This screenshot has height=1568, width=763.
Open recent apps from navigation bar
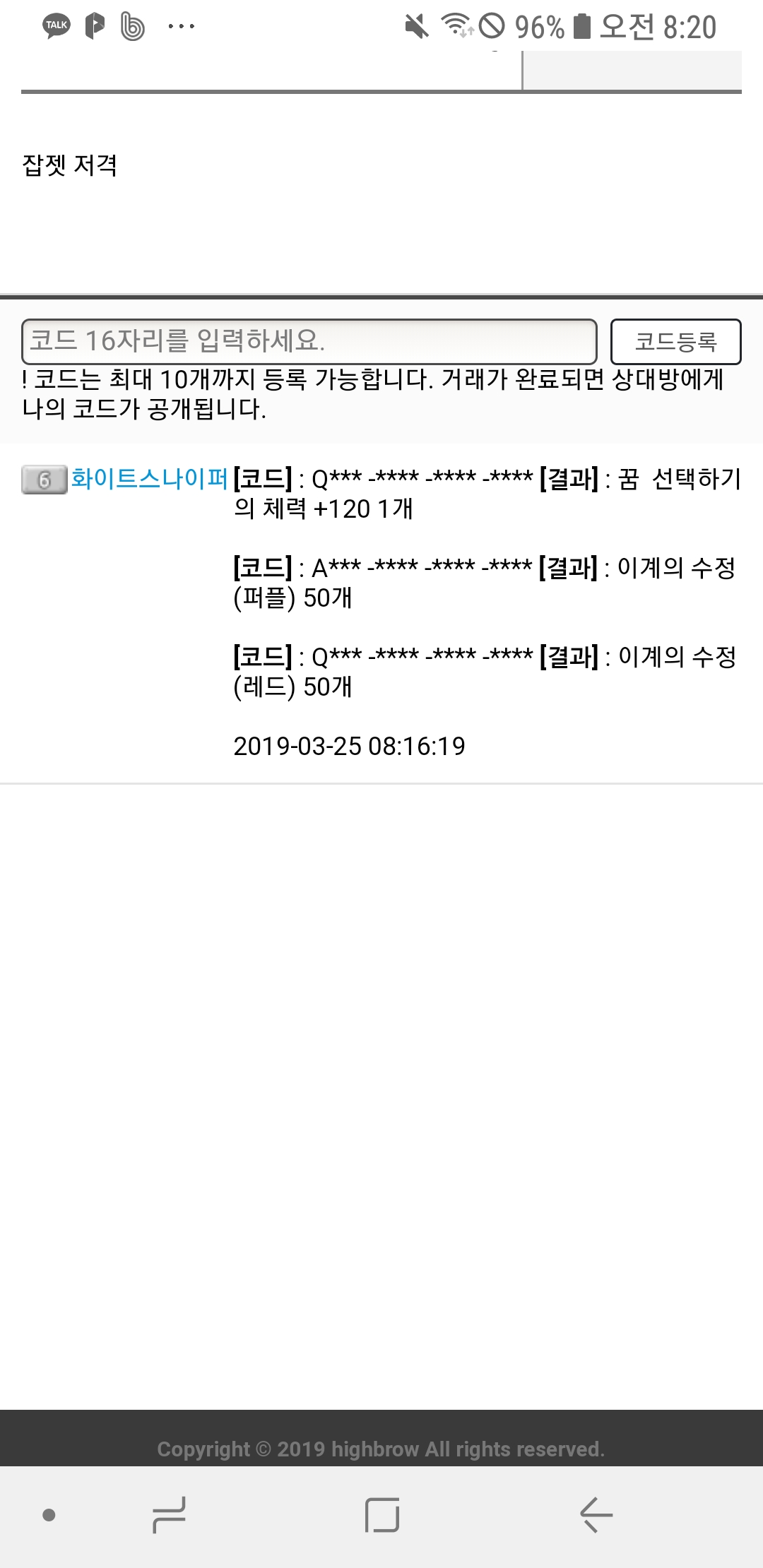[169, 1514]
